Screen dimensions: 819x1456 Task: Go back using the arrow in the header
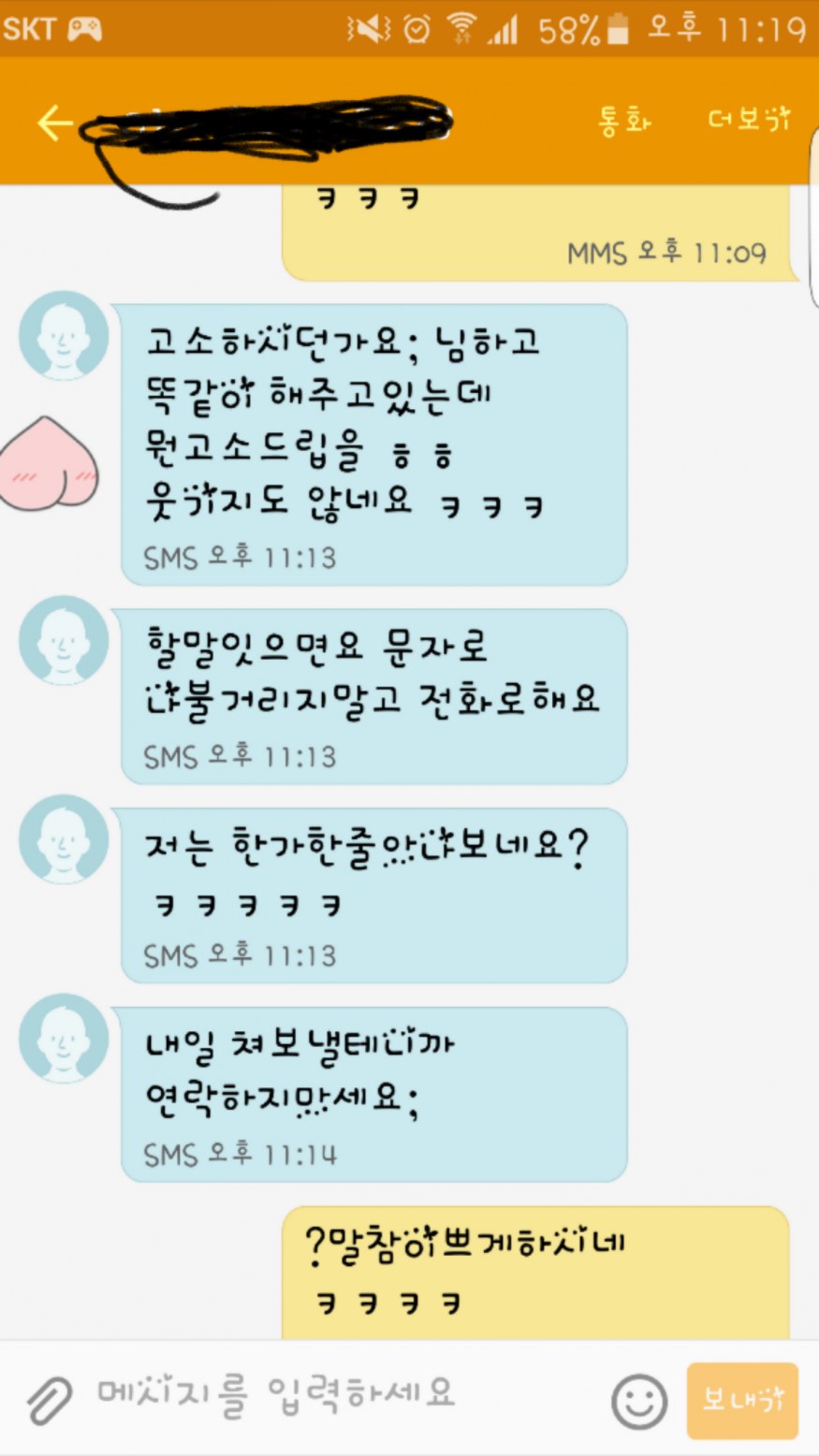(54, 123)
